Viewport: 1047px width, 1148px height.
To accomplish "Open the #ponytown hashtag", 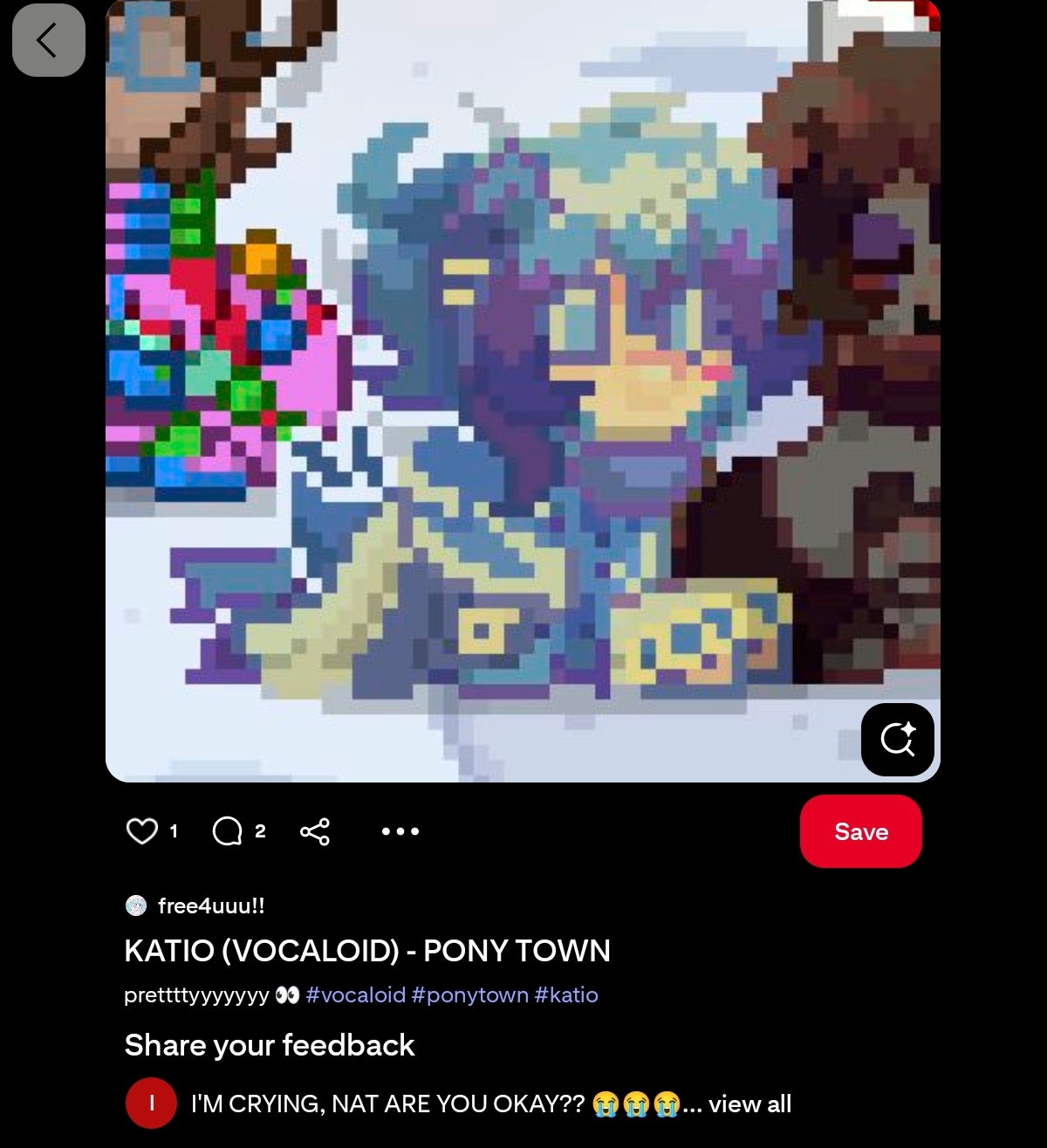I will (x=469, y=995).
